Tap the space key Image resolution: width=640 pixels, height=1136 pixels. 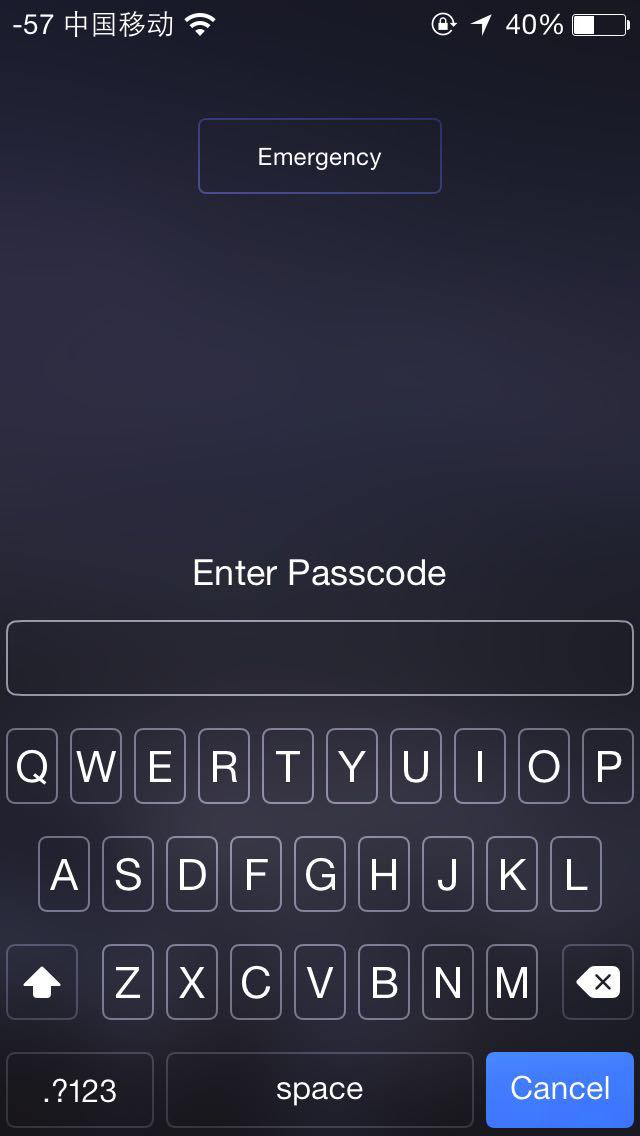(320, 1090)
